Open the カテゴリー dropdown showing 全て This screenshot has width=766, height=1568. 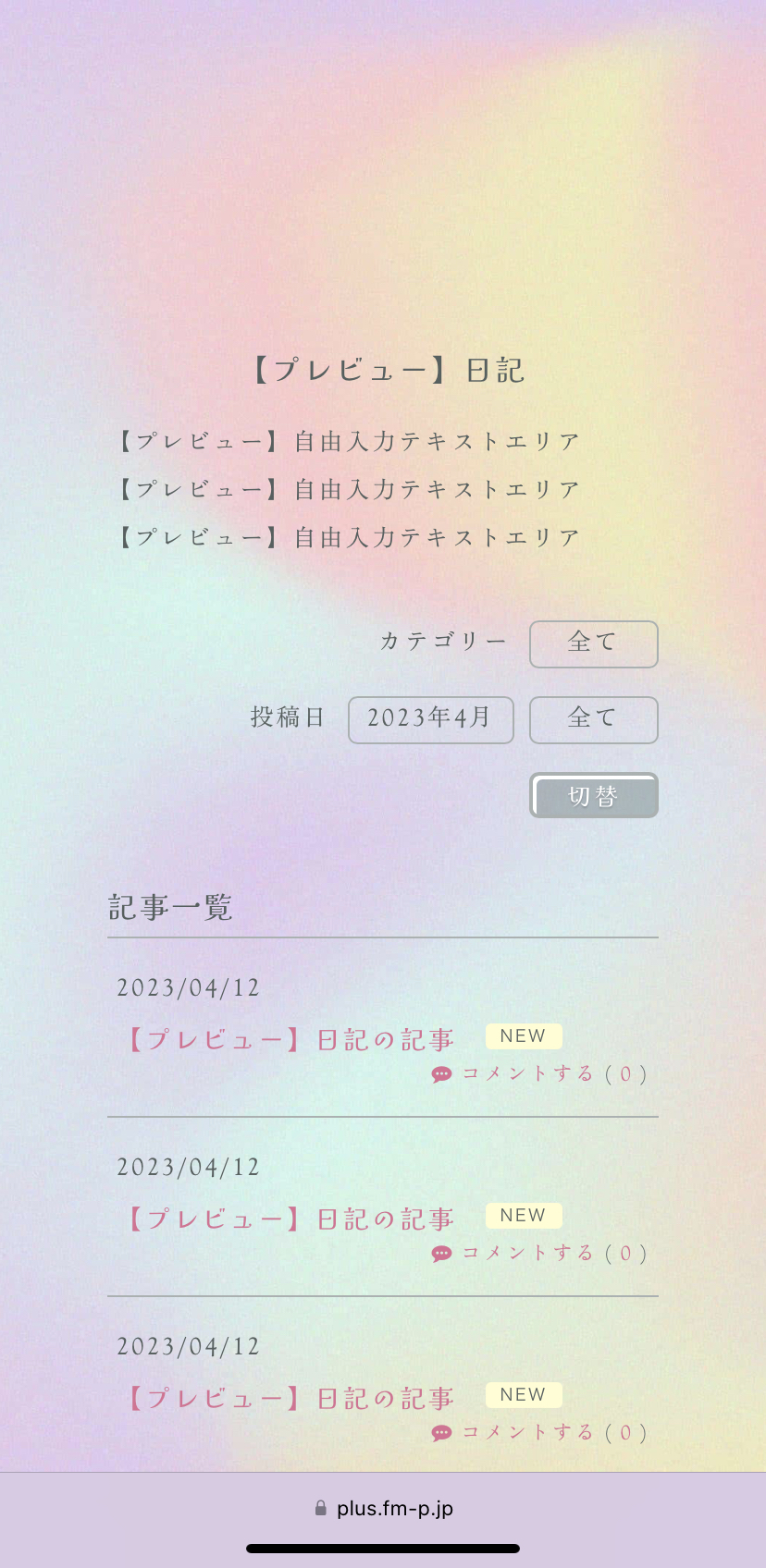coord(593,643)
